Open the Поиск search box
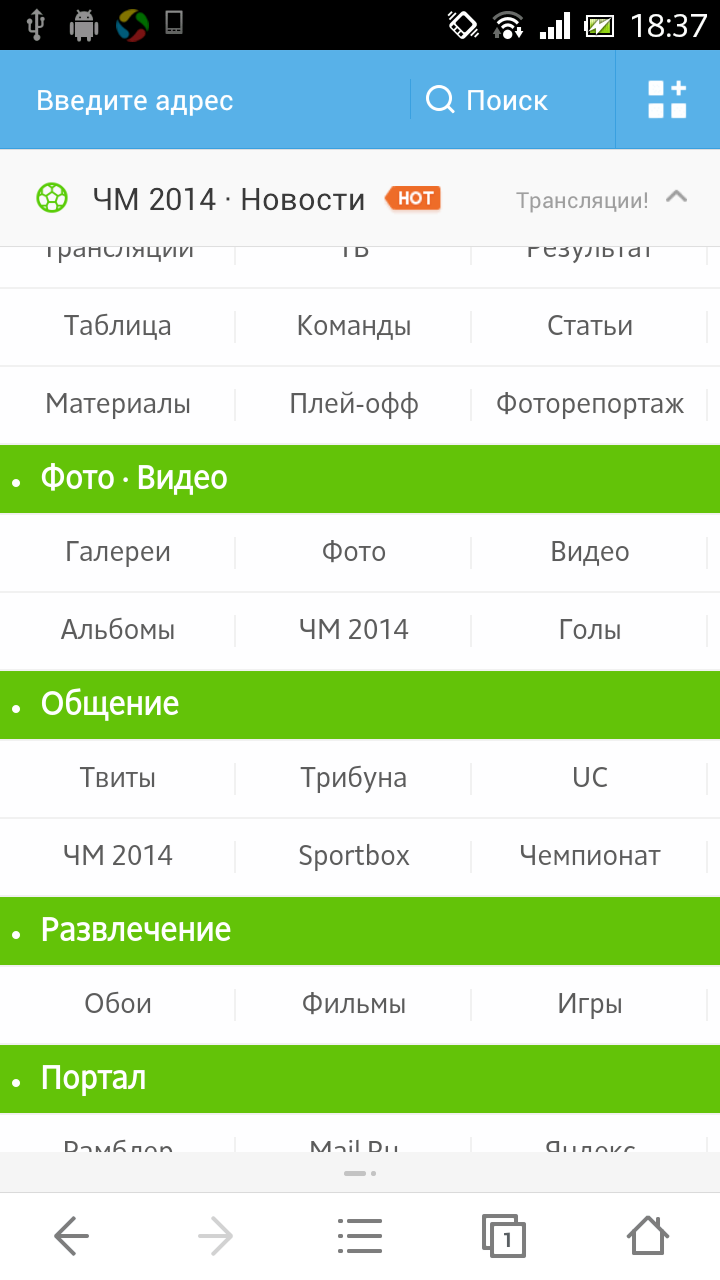 (488, 101)
